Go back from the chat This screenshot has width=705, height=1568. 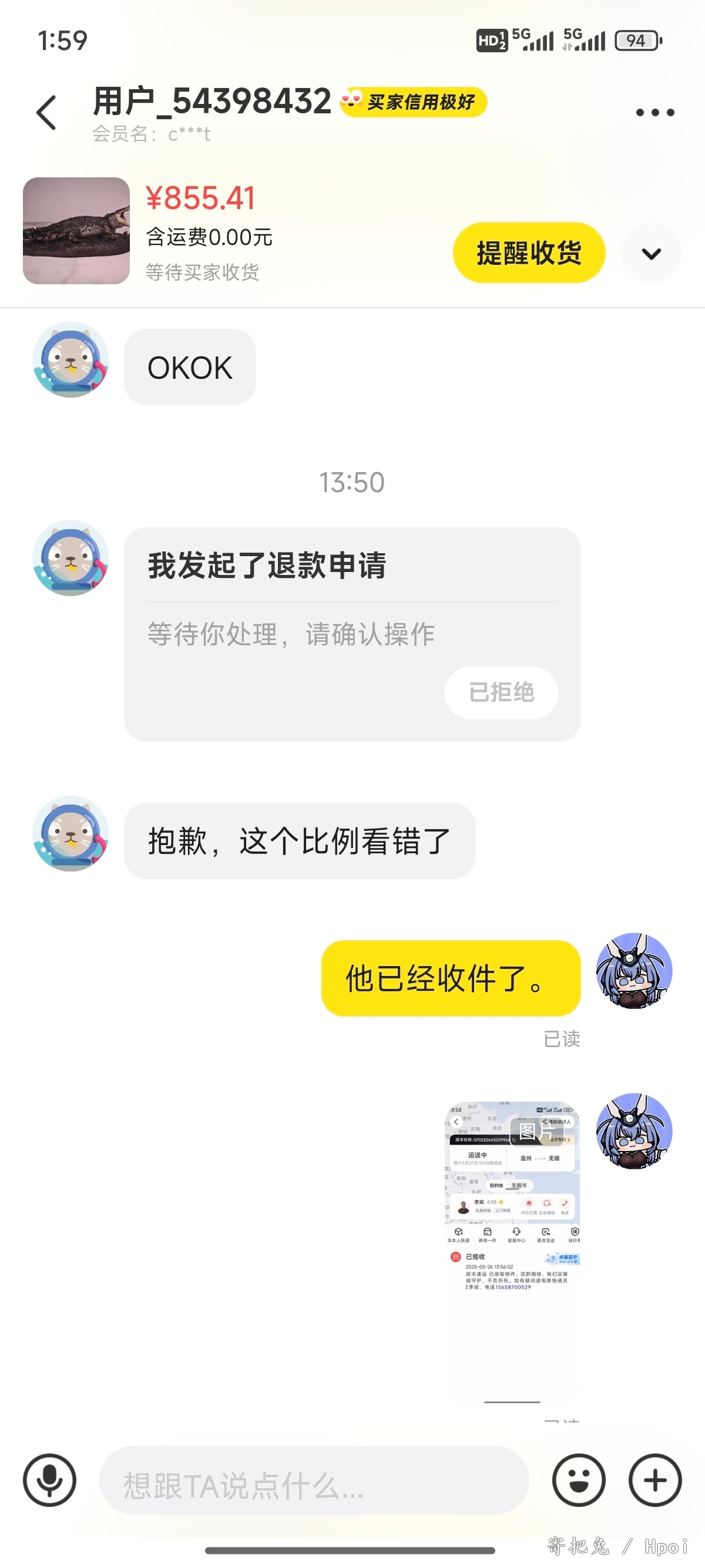coord(47,113)
